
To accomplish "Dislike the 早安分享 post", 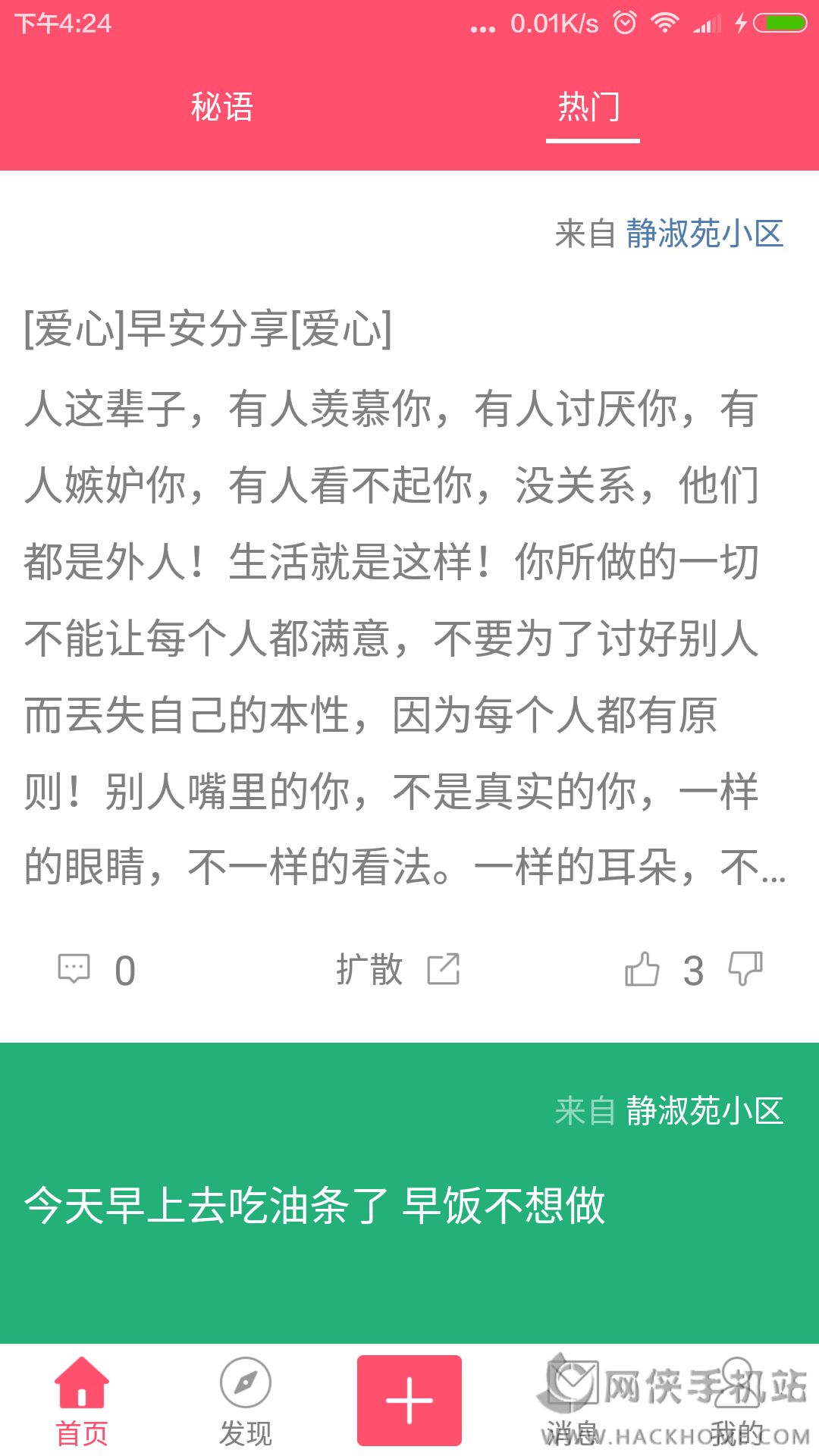I will [745, 970].
